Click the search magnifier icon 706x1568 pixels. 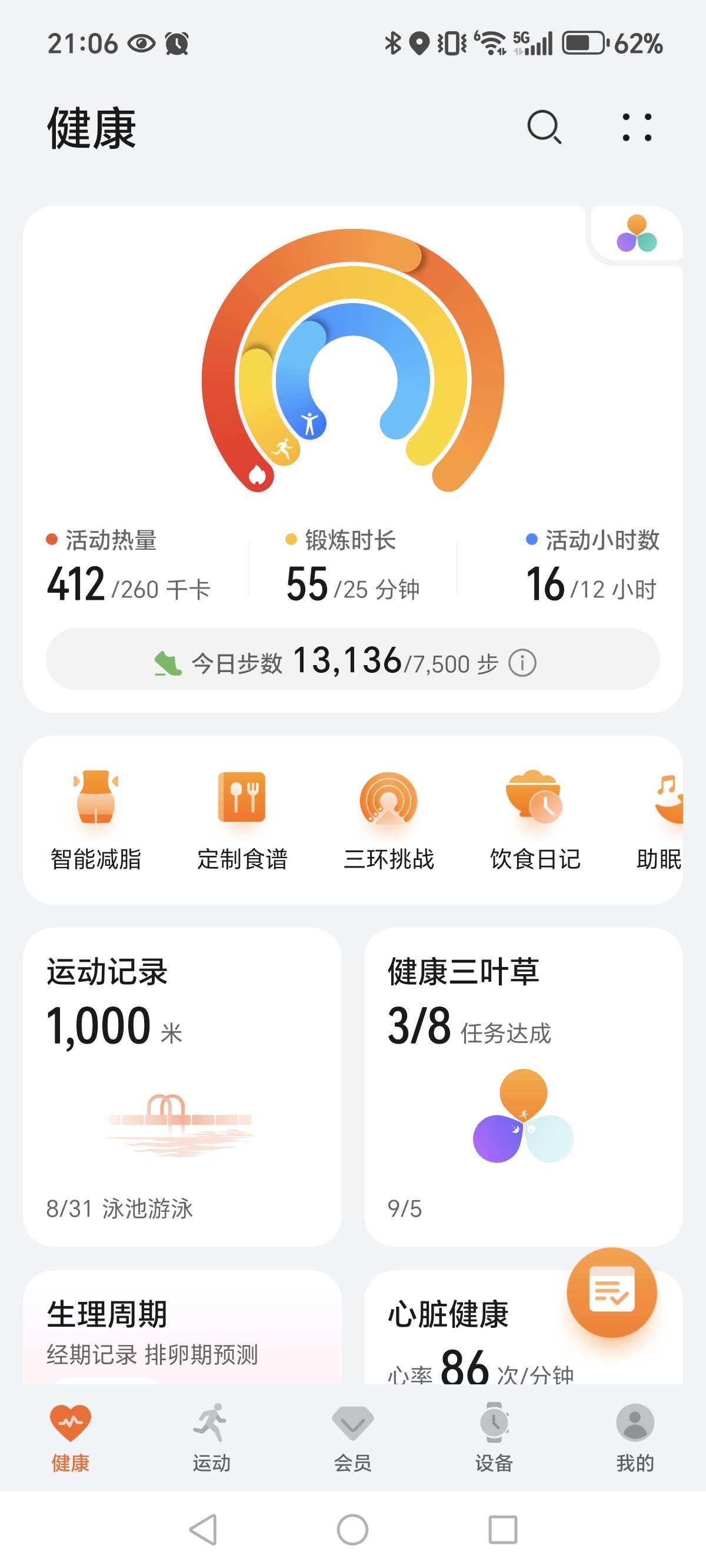(544, 128)
